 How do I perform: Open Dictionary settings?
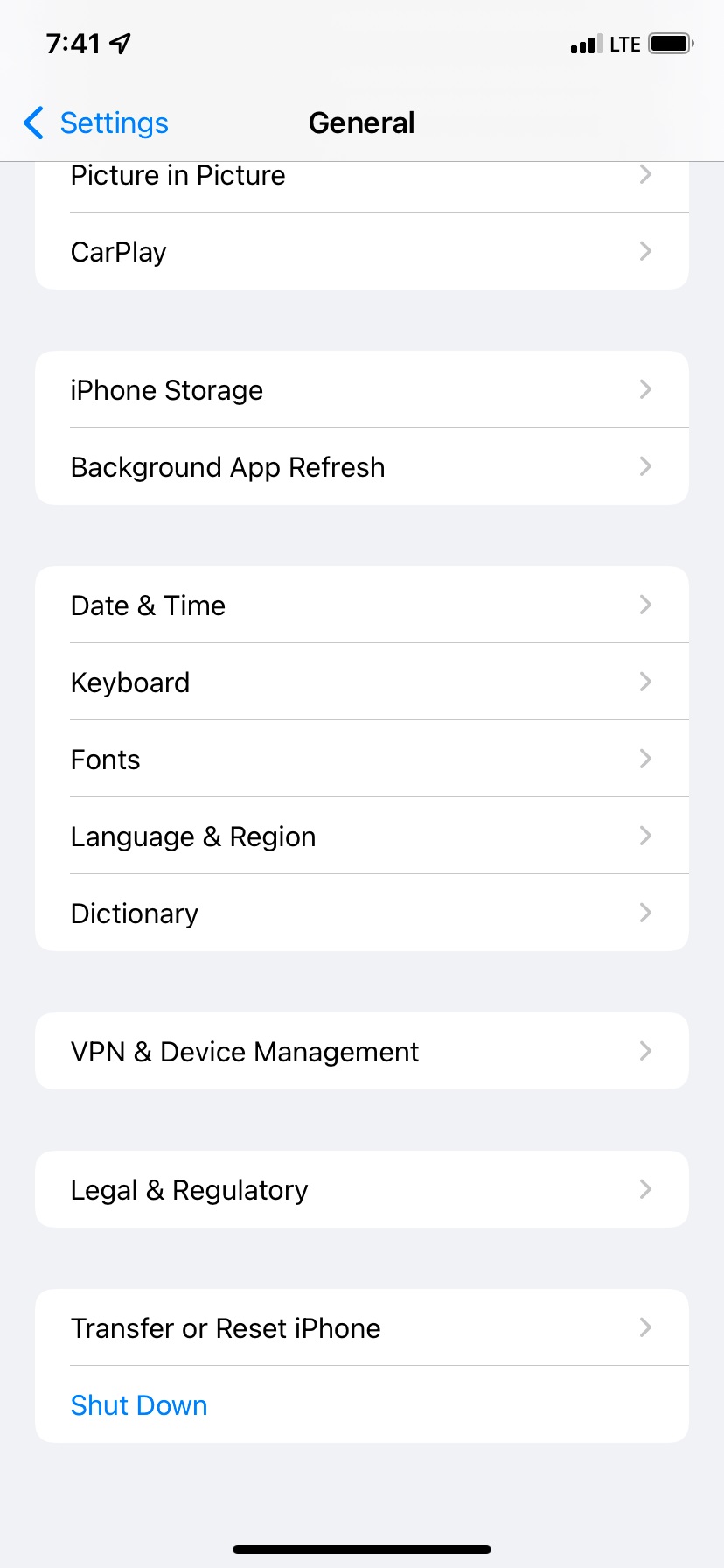tap(362, 913)
